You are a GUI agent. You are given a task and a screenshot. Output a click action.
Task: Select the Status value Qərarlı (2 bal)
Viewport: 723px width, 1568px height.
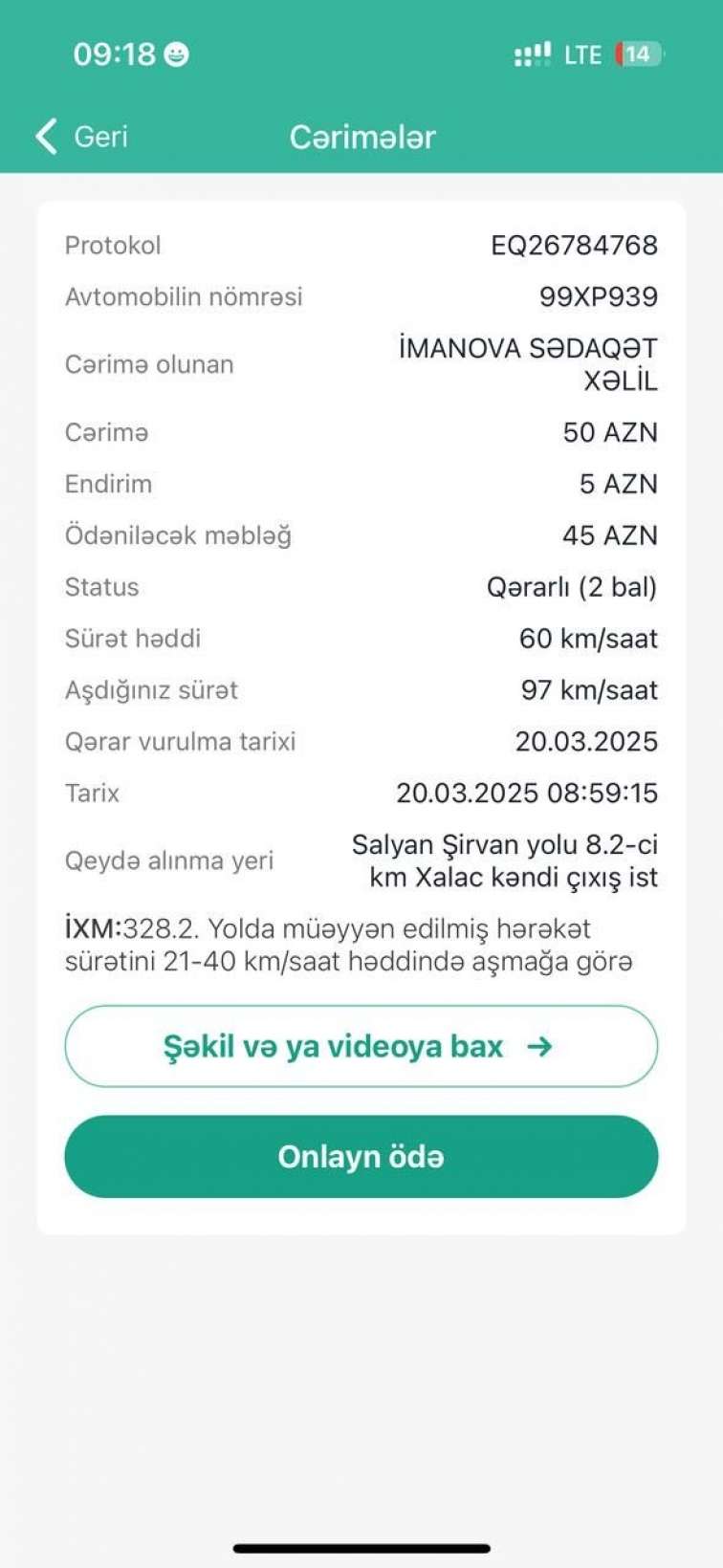pyautogui.click(x=571, y=587)
